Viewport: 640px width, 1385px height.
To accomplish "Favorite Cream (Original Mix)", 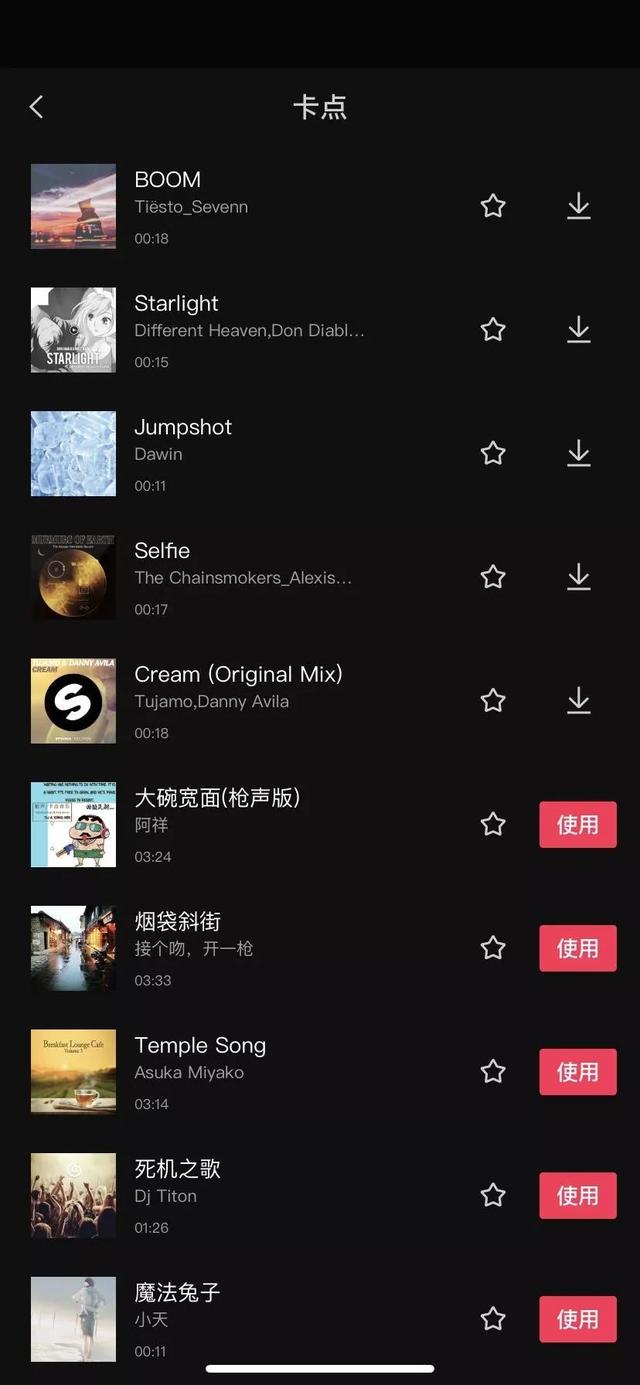I will point(493,701).
